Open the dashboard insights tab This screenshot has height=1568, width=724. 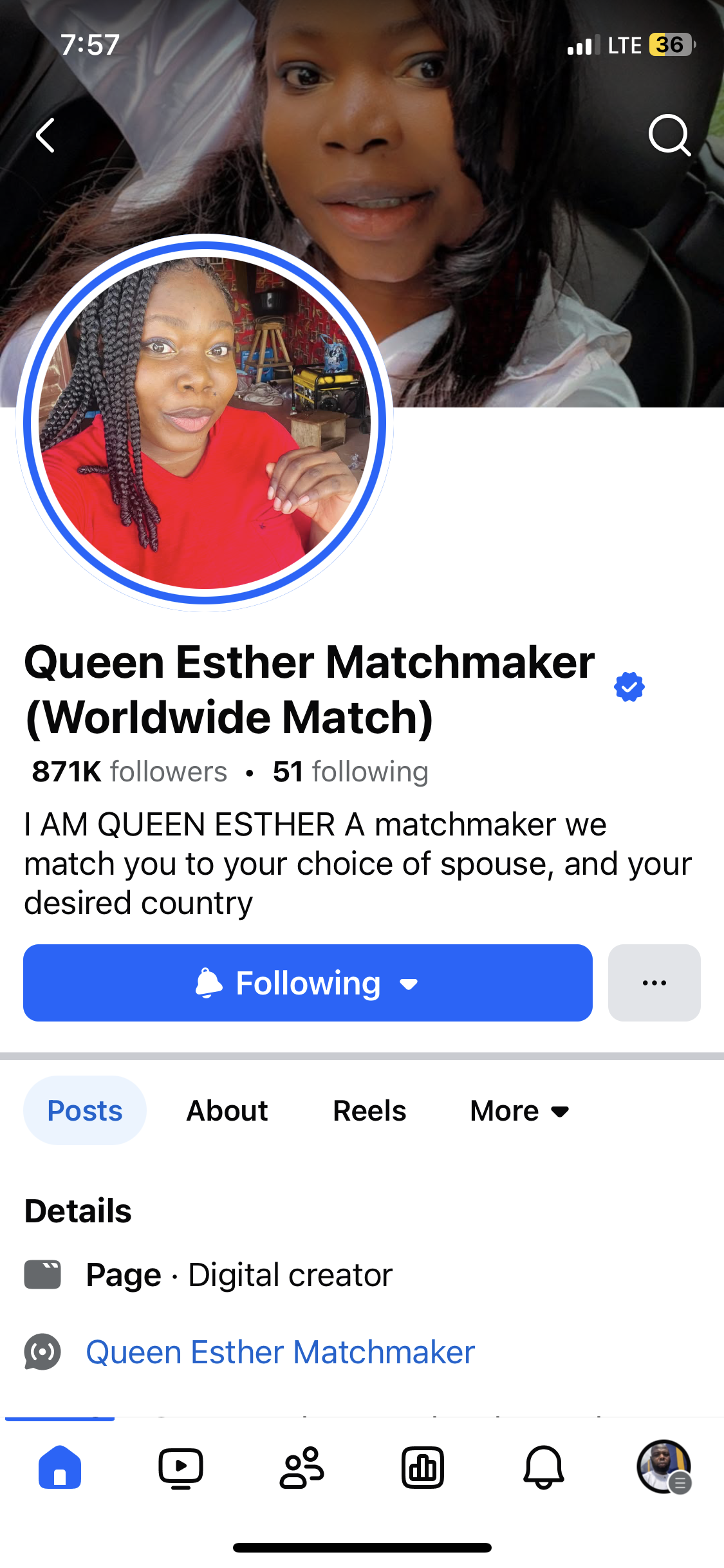coord(423,1468)
